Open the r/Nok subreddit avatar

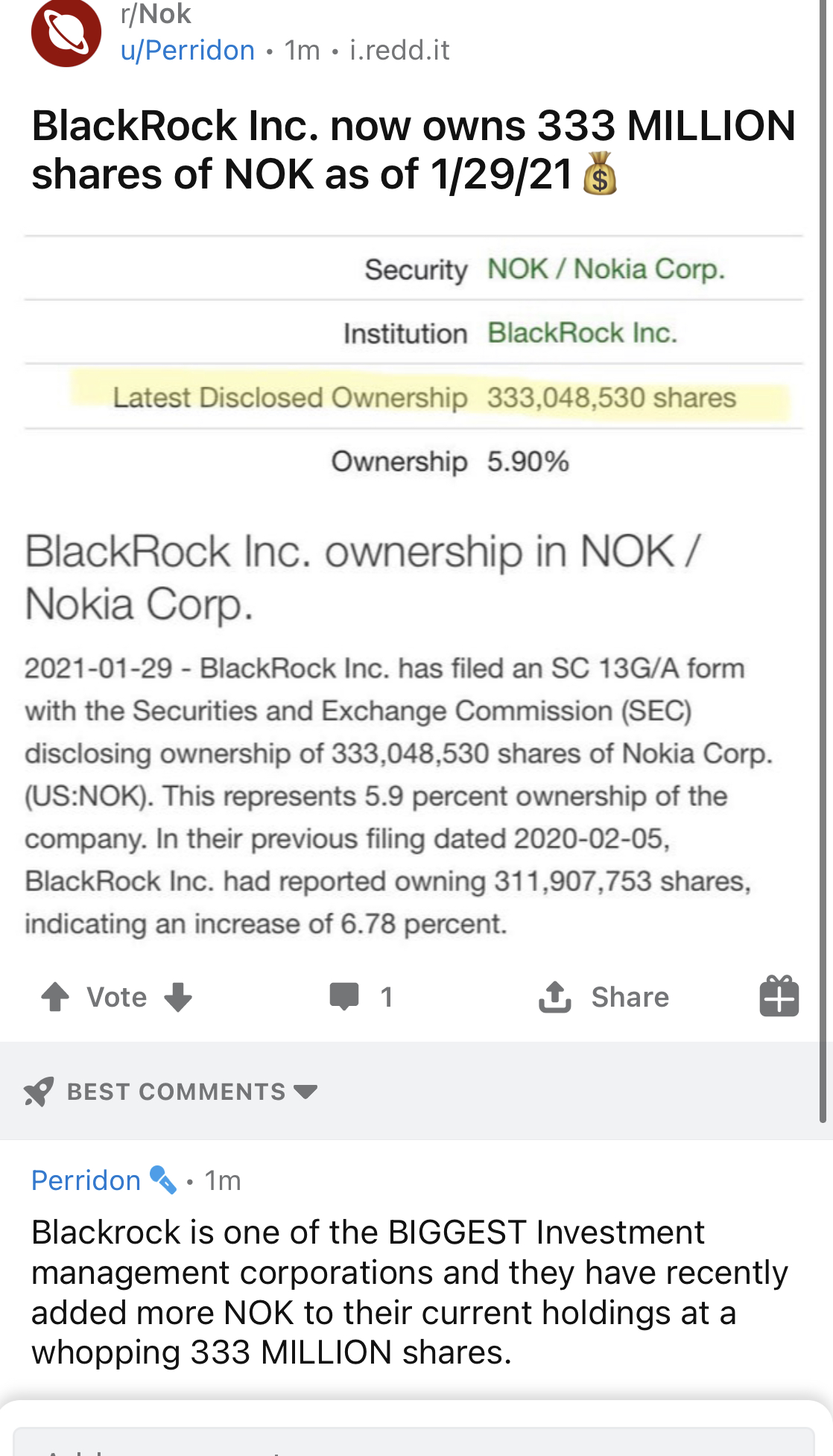click(x=66, y=33)
